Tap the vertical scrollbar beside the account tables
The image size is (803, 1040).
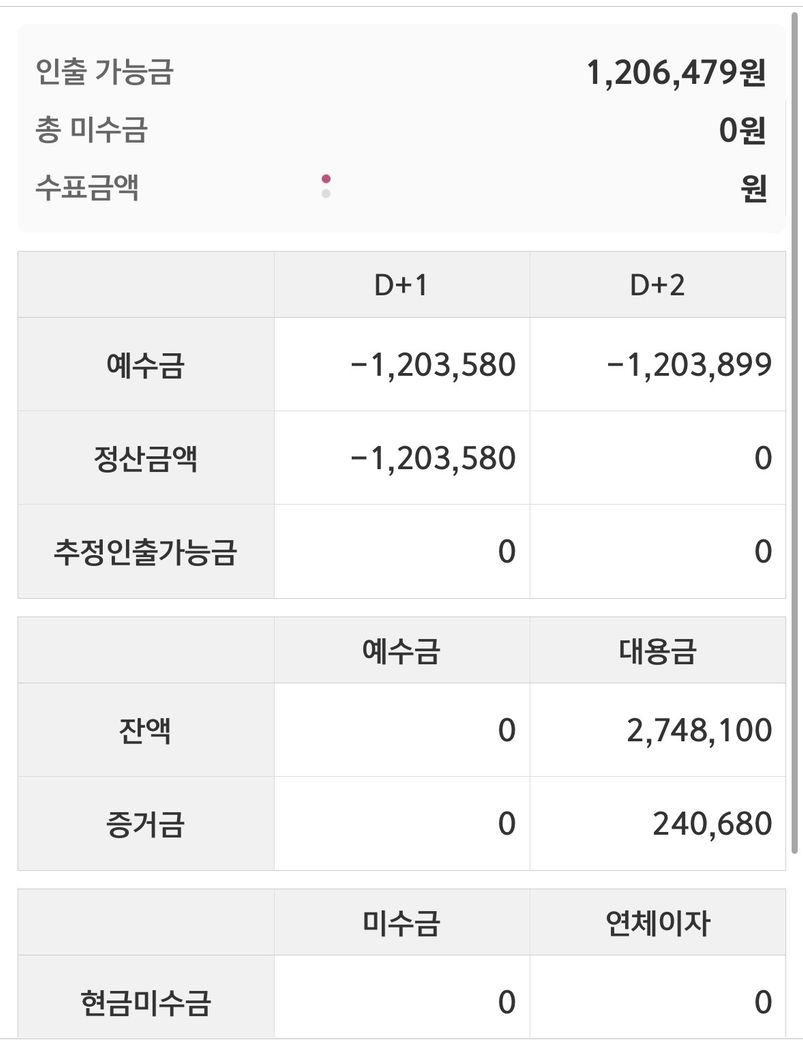point(796,432)
